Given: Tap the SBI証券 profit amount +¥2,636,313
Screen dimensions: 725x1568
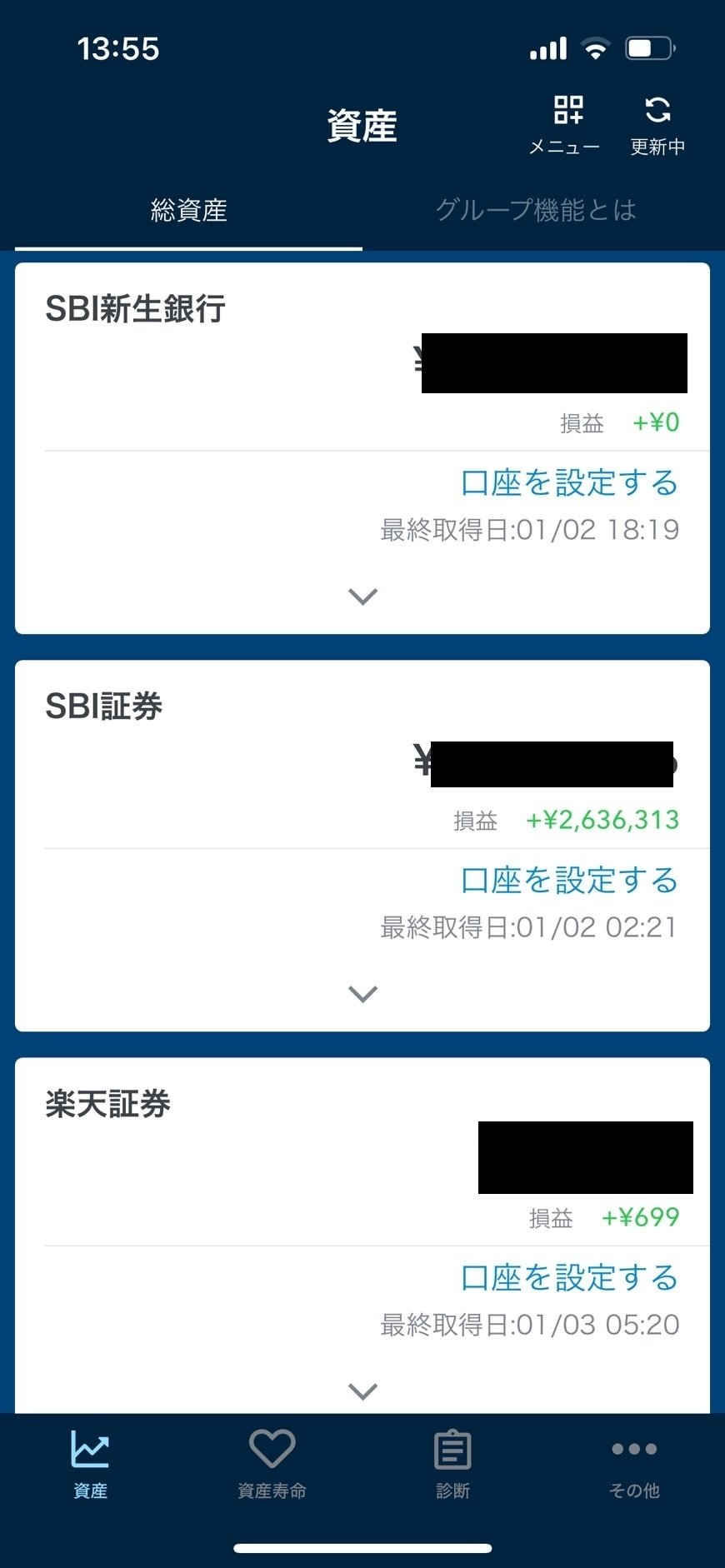Looking at the screenshot, I should click(x=602, y=821).
